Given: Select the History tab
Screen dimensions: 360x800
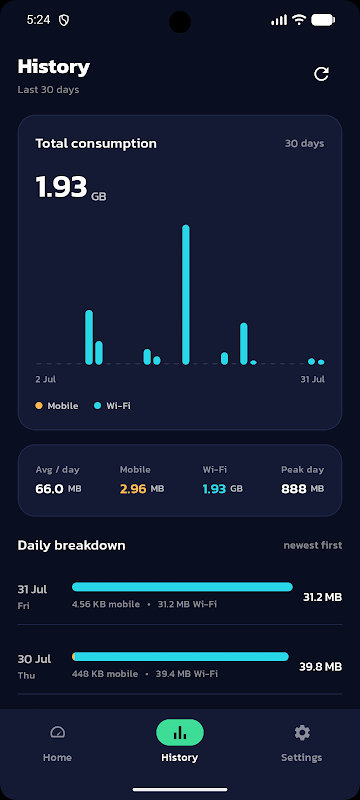Looking at the screenshot, I should 179,743.
